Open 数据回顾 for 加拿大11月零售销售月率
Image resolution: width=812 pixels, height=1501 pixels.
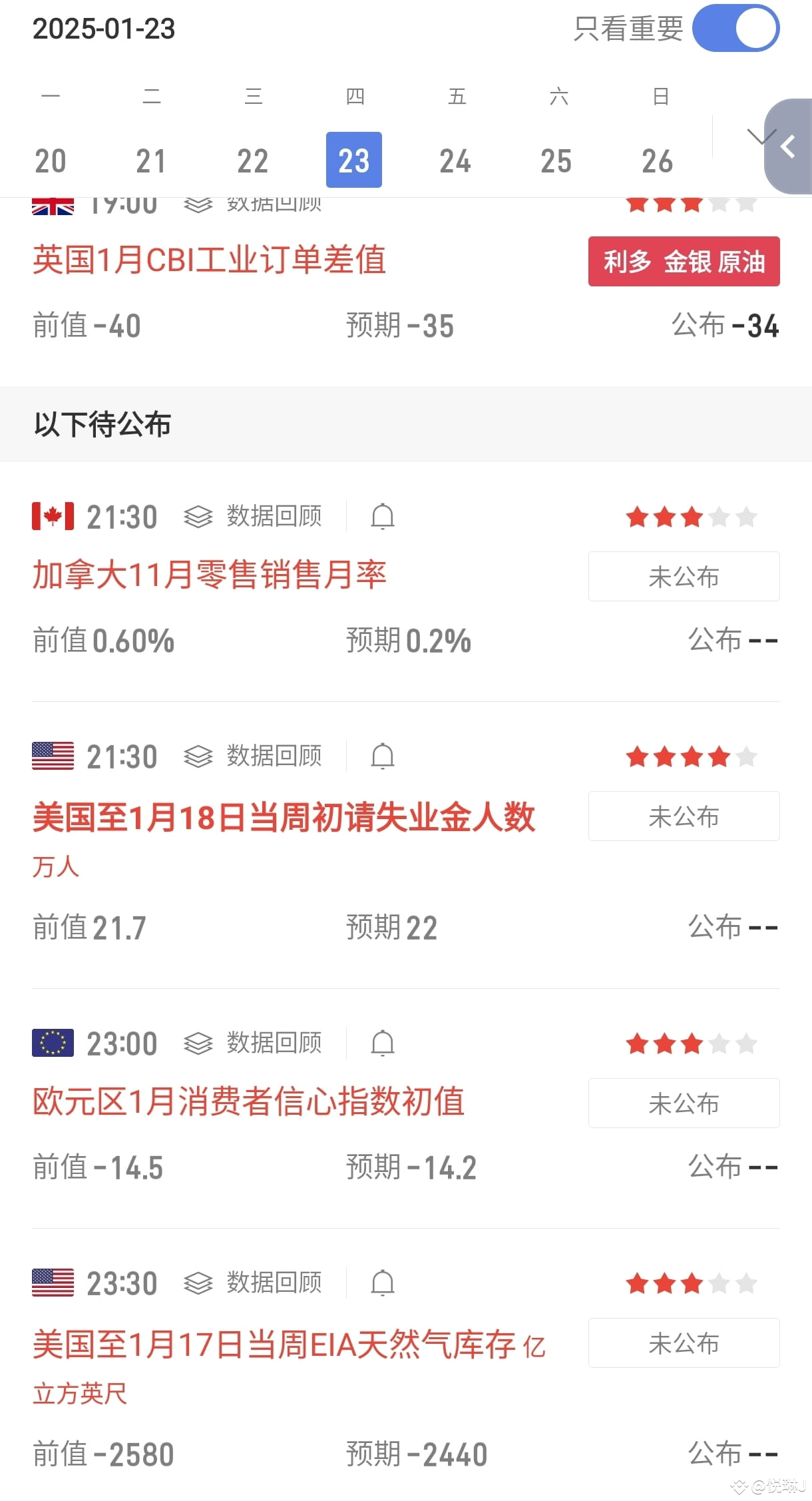click(x=253, y=516)
